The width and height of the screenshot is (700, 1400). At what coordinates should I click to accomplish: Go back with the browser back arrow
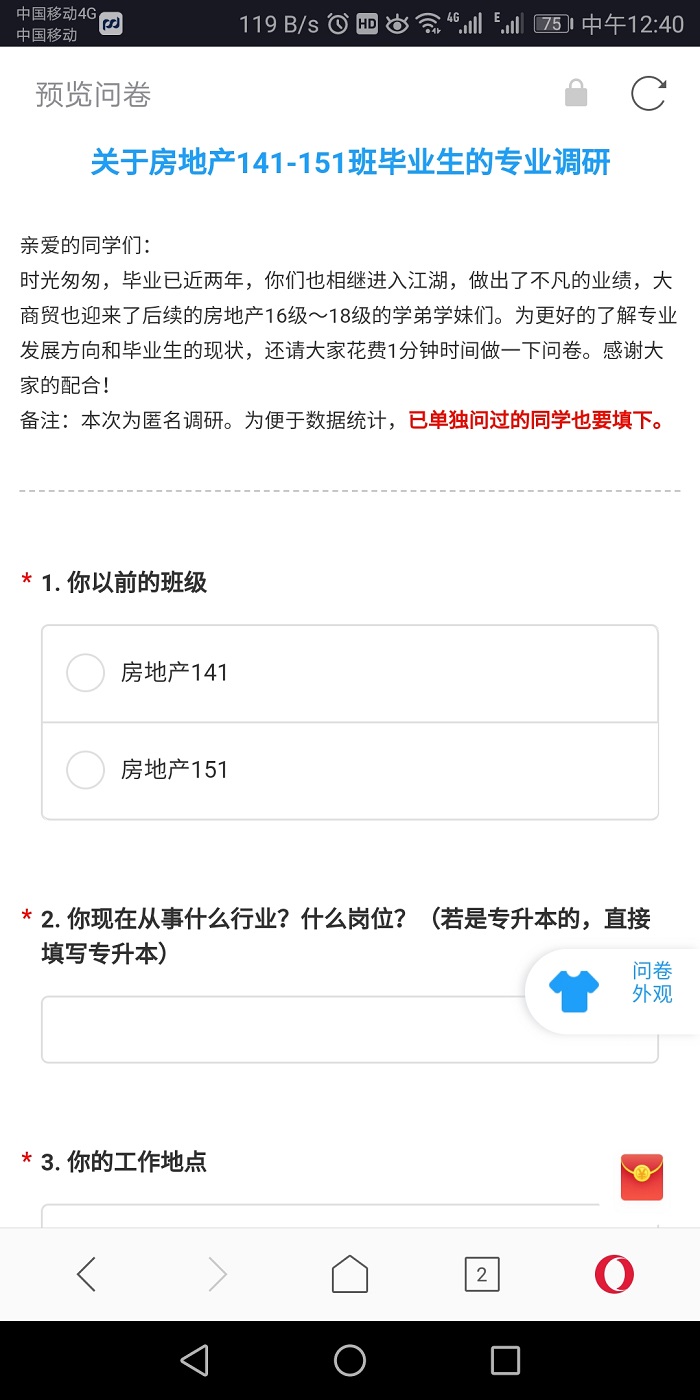click(87, 1274)
